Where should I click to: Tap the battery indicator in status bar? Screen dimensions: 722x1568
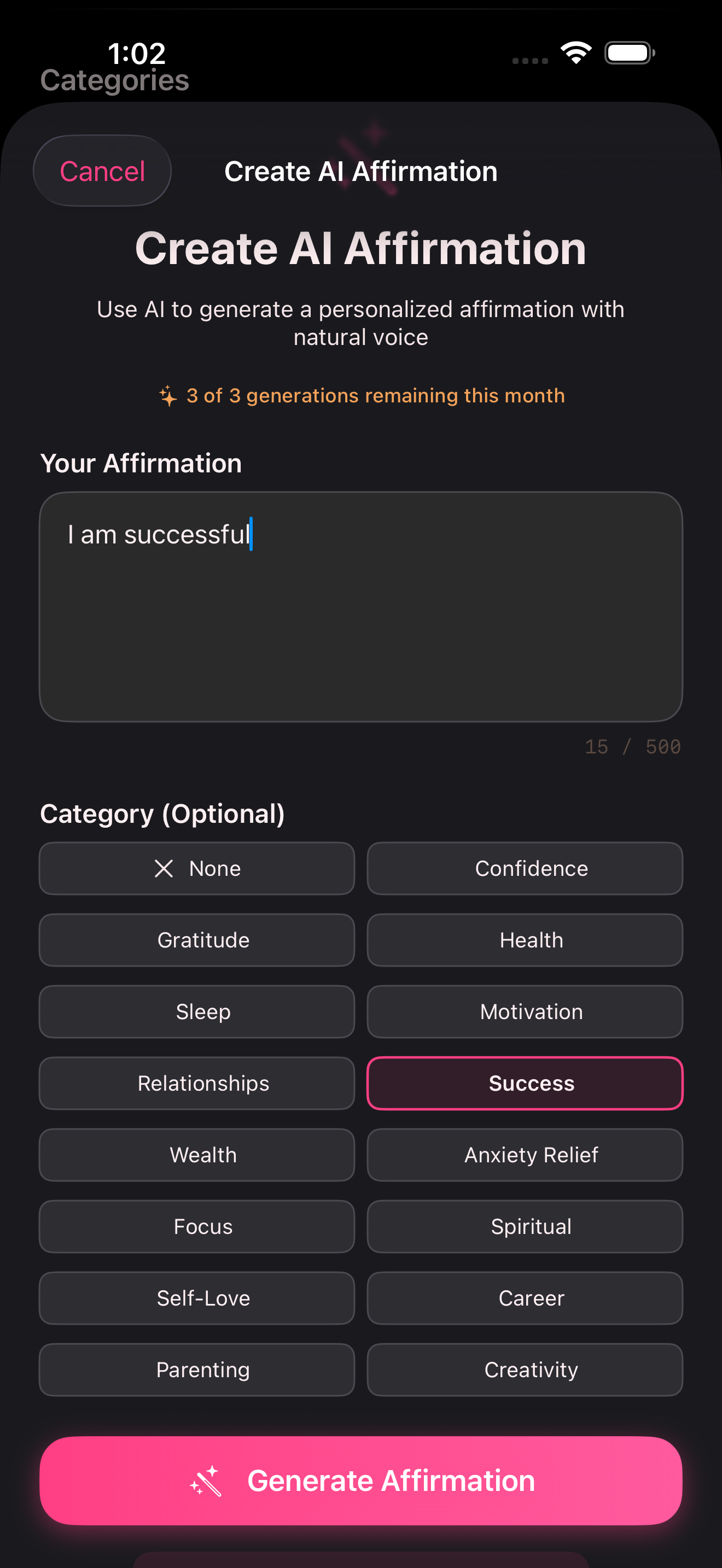[x=628, y=53]
